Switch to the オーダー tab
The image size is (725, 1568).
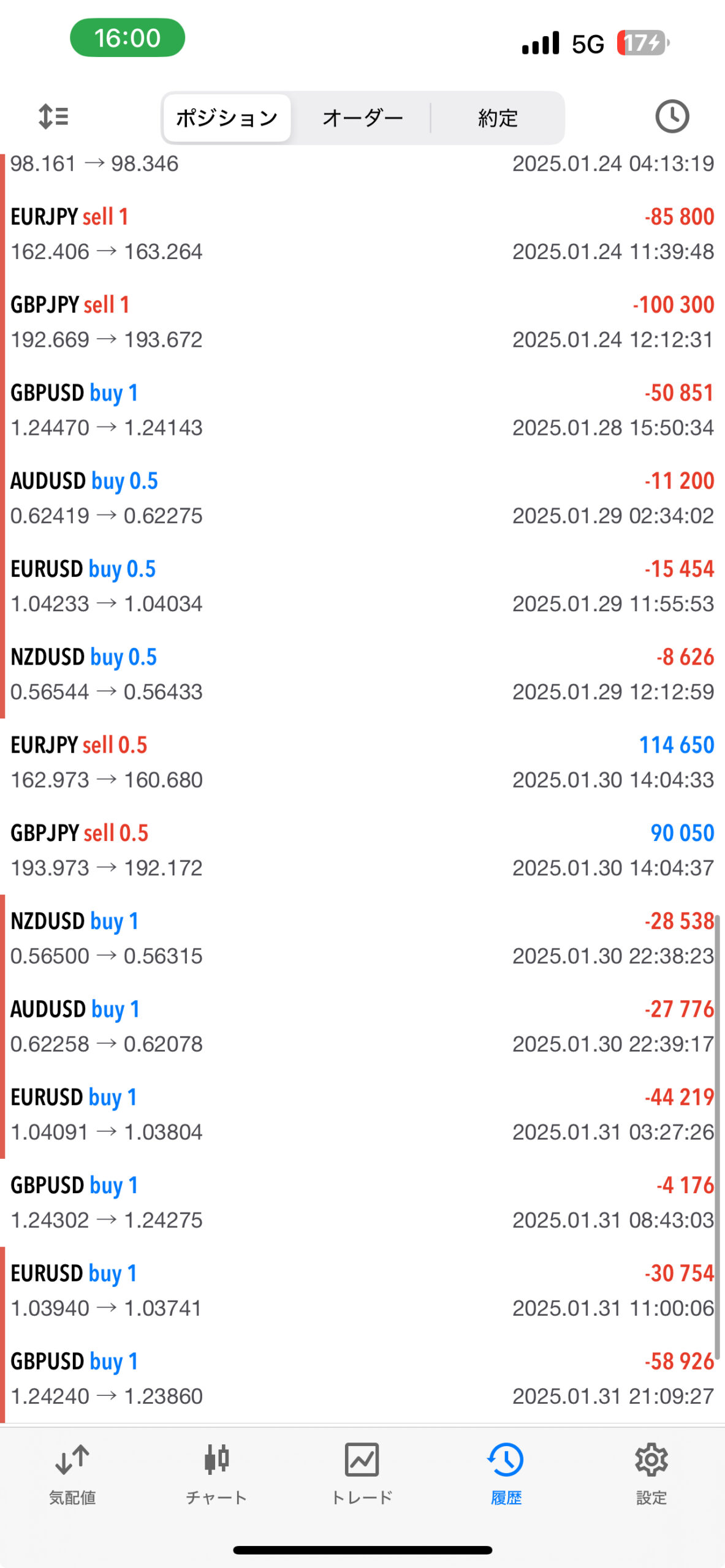362,118
